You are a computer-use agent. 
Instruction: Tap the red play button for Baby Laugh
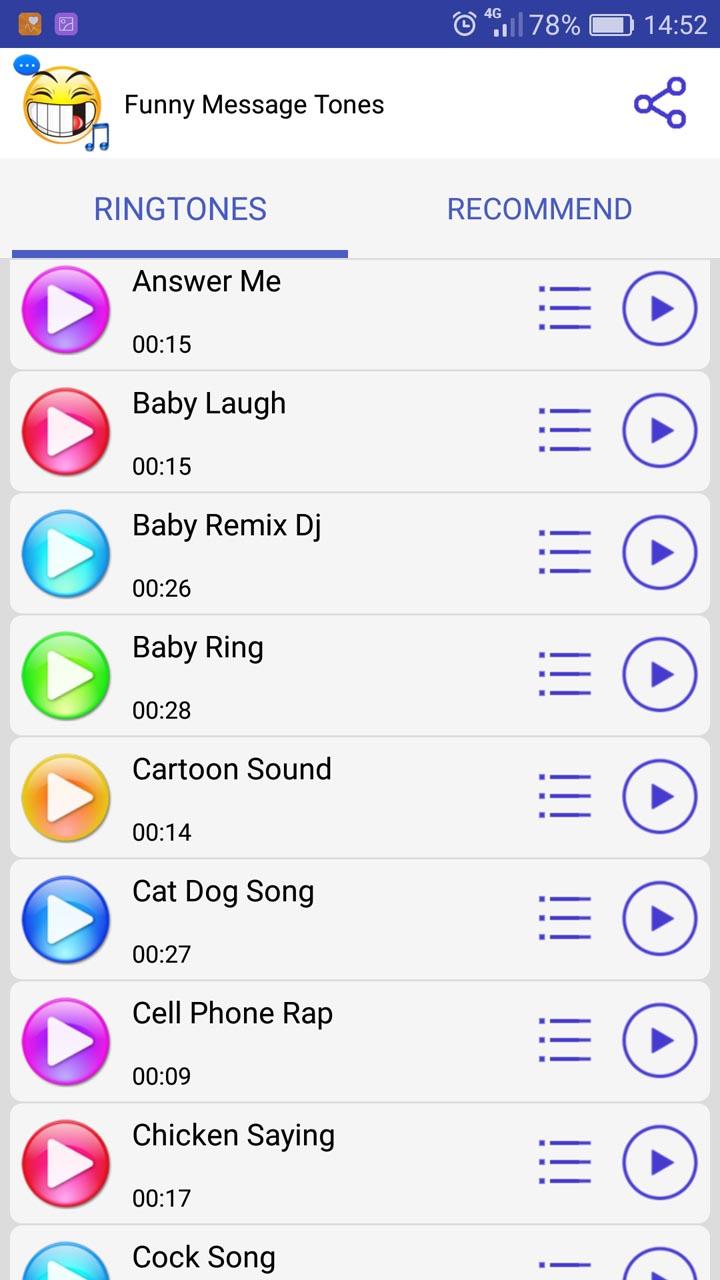[x=66, y=432]
